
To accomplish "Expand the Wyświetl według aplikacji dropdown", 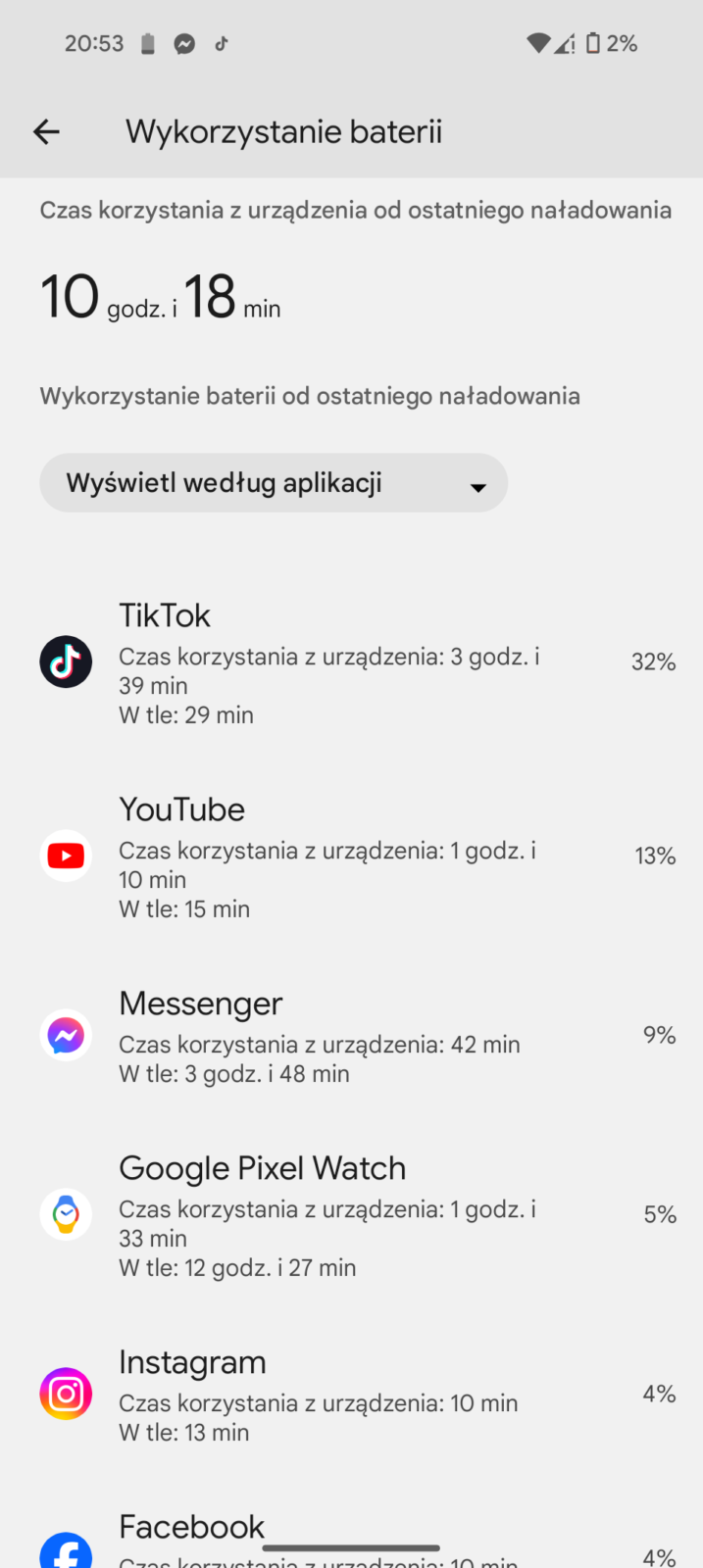I will (274, 483).
